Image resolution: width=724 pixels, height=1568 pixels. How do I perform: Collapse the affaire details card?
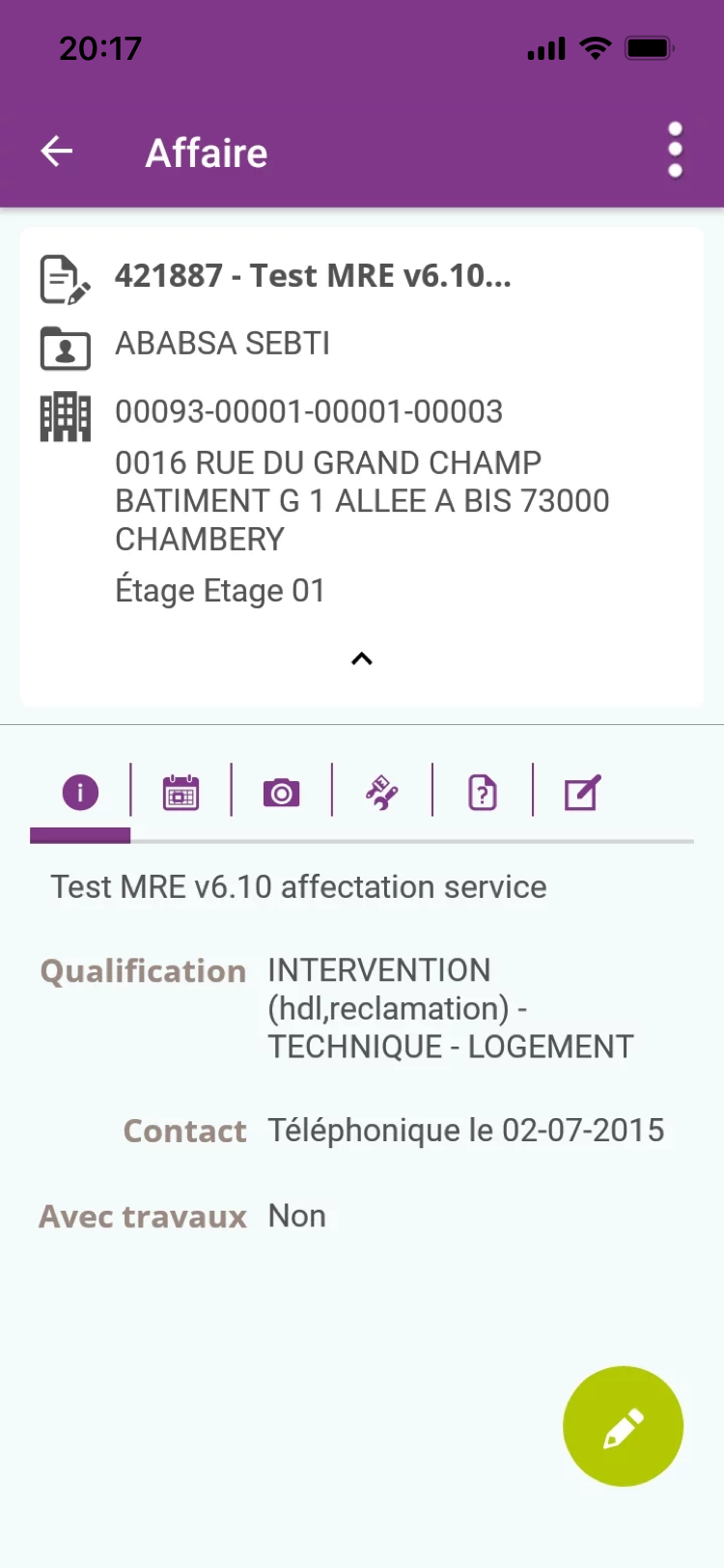coord(362,659)
